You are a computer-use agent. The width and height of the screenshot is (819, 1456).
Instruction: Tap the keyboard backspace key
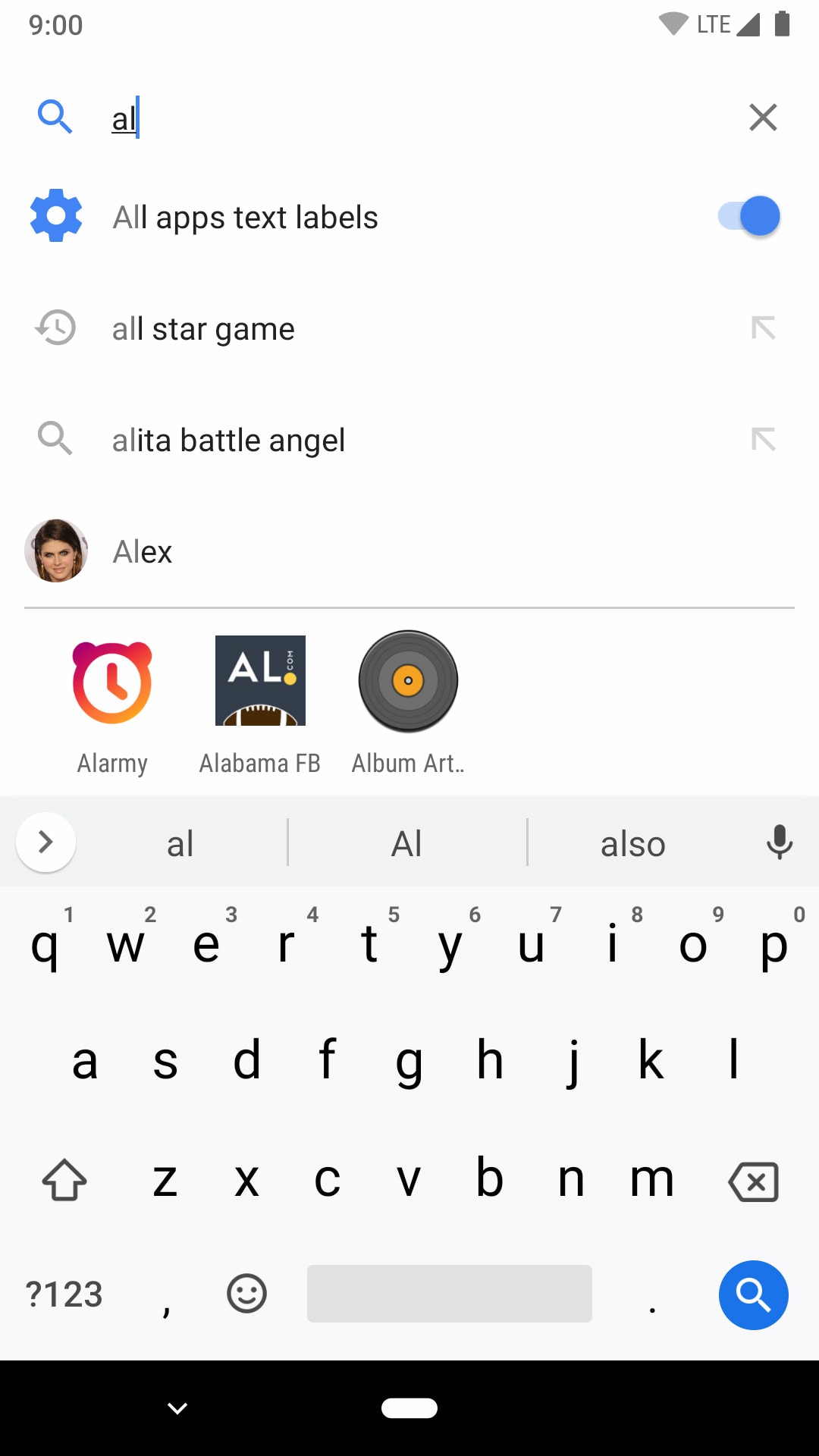point(753,1181)
